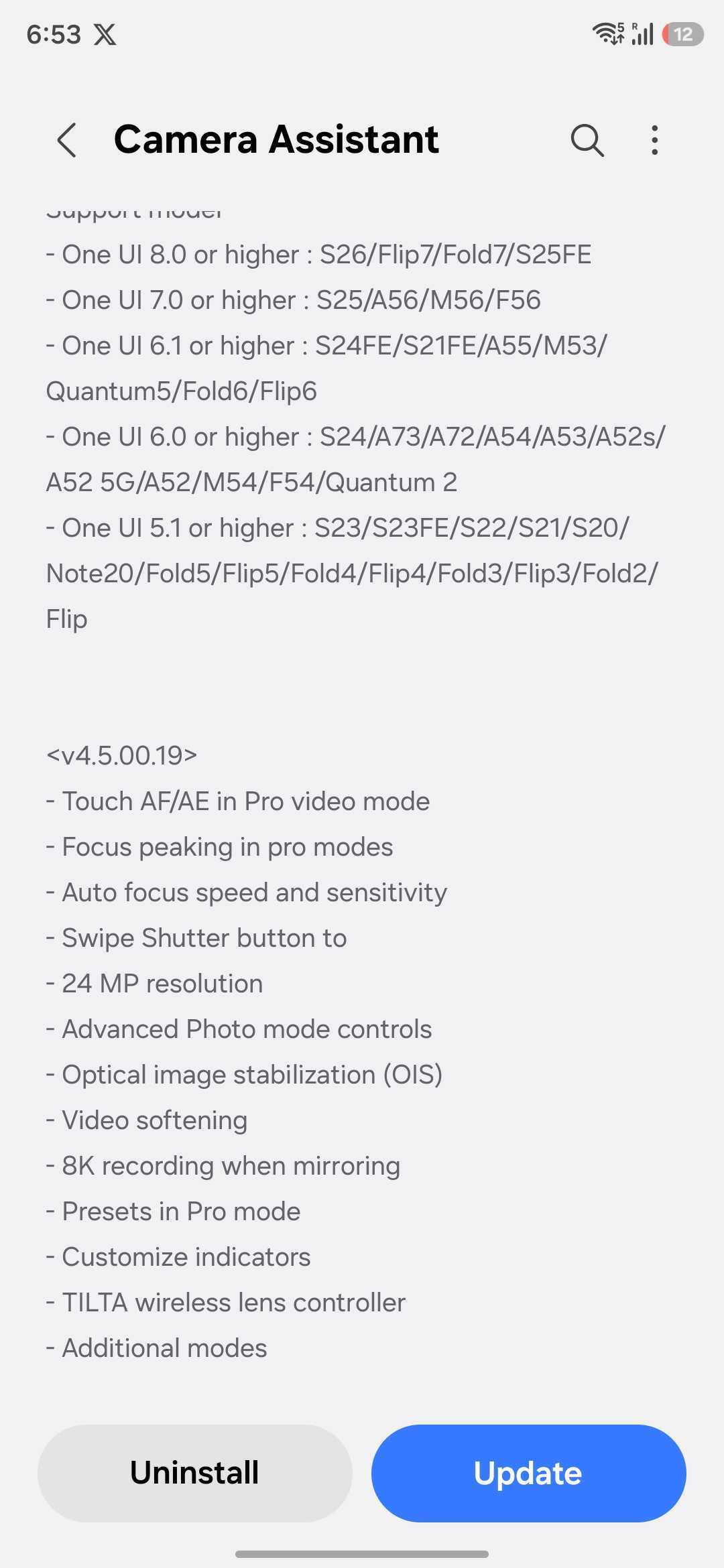Select the version text v4.5.00.19
The height and width of the screenshot is (1568, 724).
(x=122, y=755)
